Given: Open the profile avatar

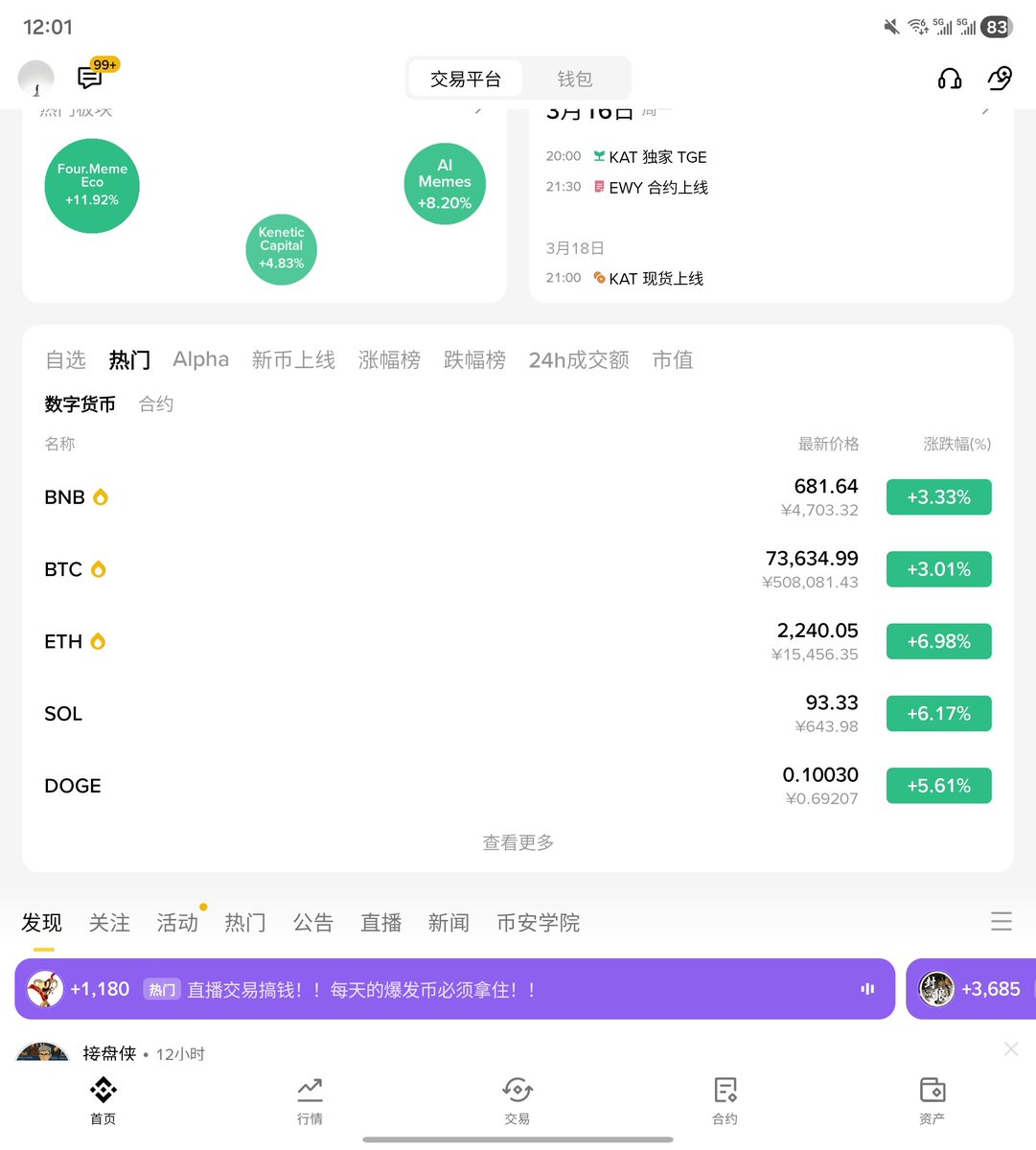Looking at the screenshot, I should tap(36, 78).
